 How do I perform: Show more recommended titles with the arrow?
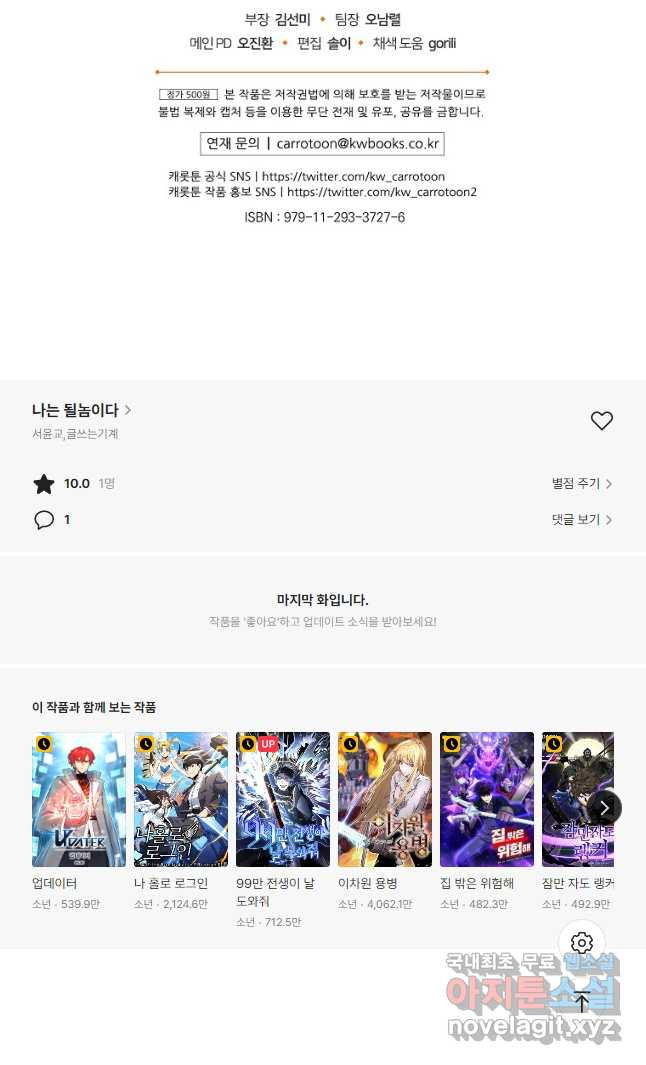click(604, 808)
